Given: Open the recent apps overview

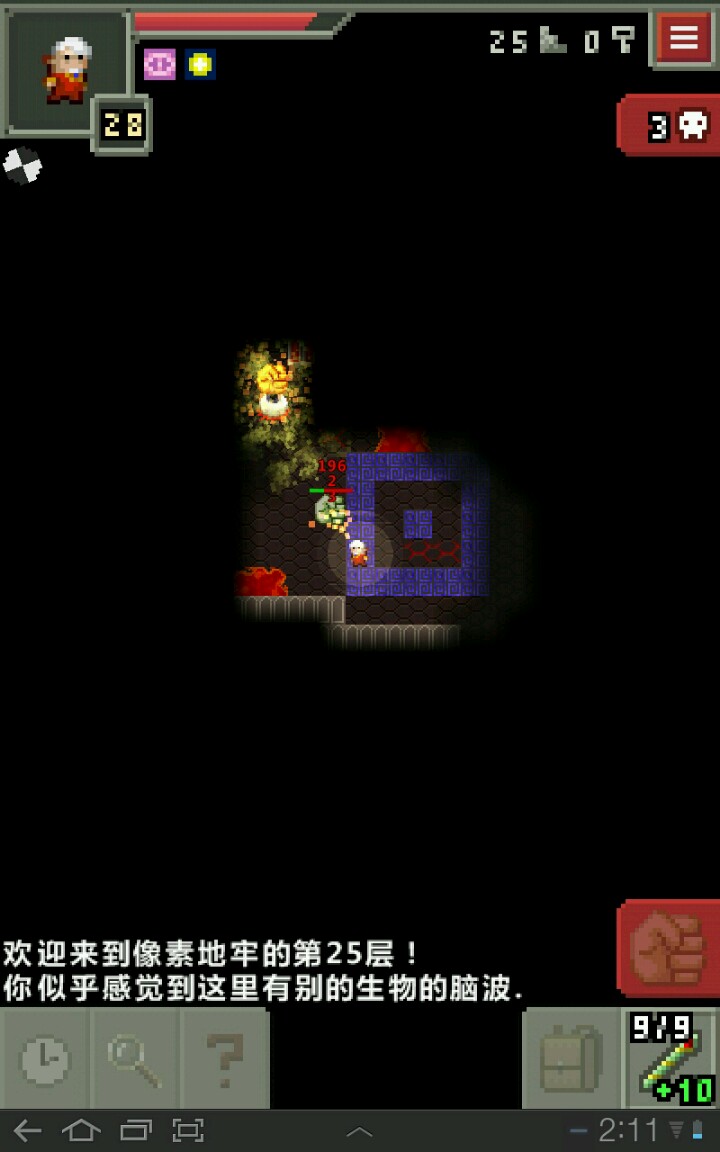Looking at the screenshot, I should 135,1131.
